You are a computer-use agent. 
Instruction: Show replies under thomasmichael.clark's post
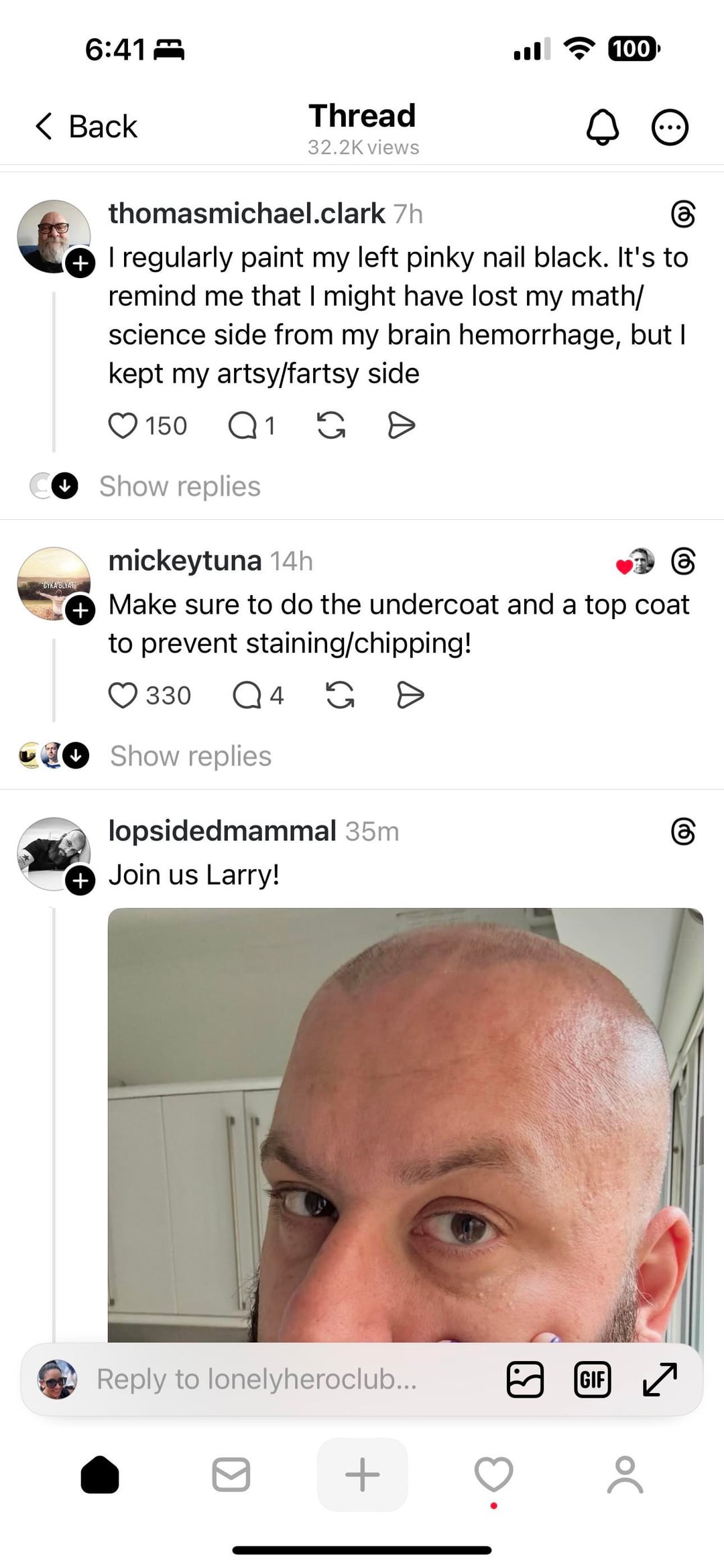[180, 486]
